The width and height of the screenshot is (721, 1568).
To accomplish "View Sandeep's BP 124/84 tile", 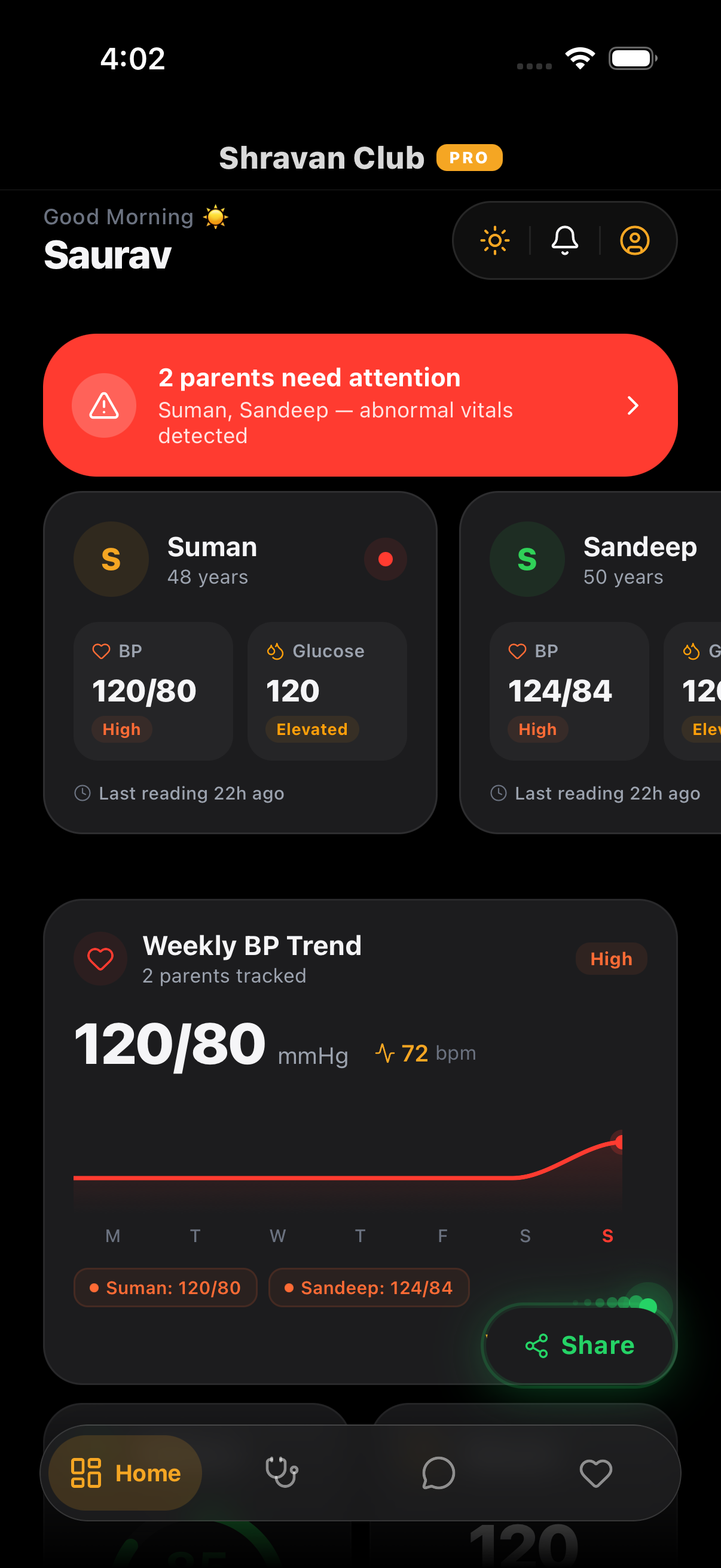I will point(569,690).
